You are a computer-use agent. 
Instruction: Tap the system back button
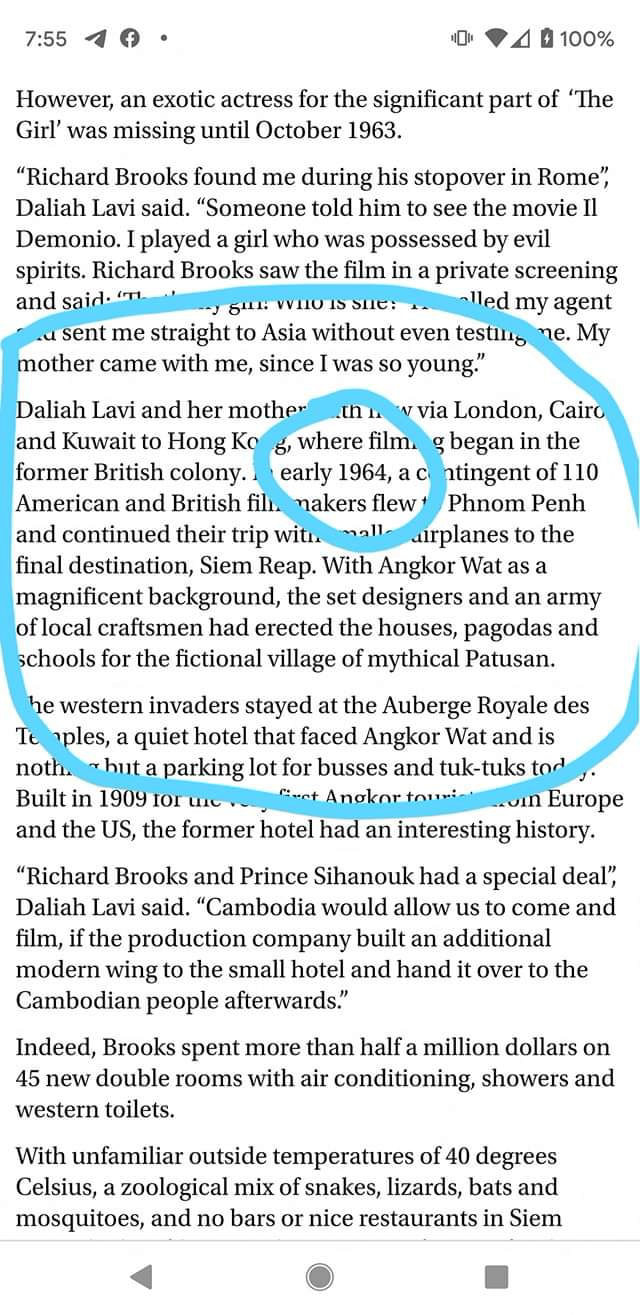[x=142, y=1276]
